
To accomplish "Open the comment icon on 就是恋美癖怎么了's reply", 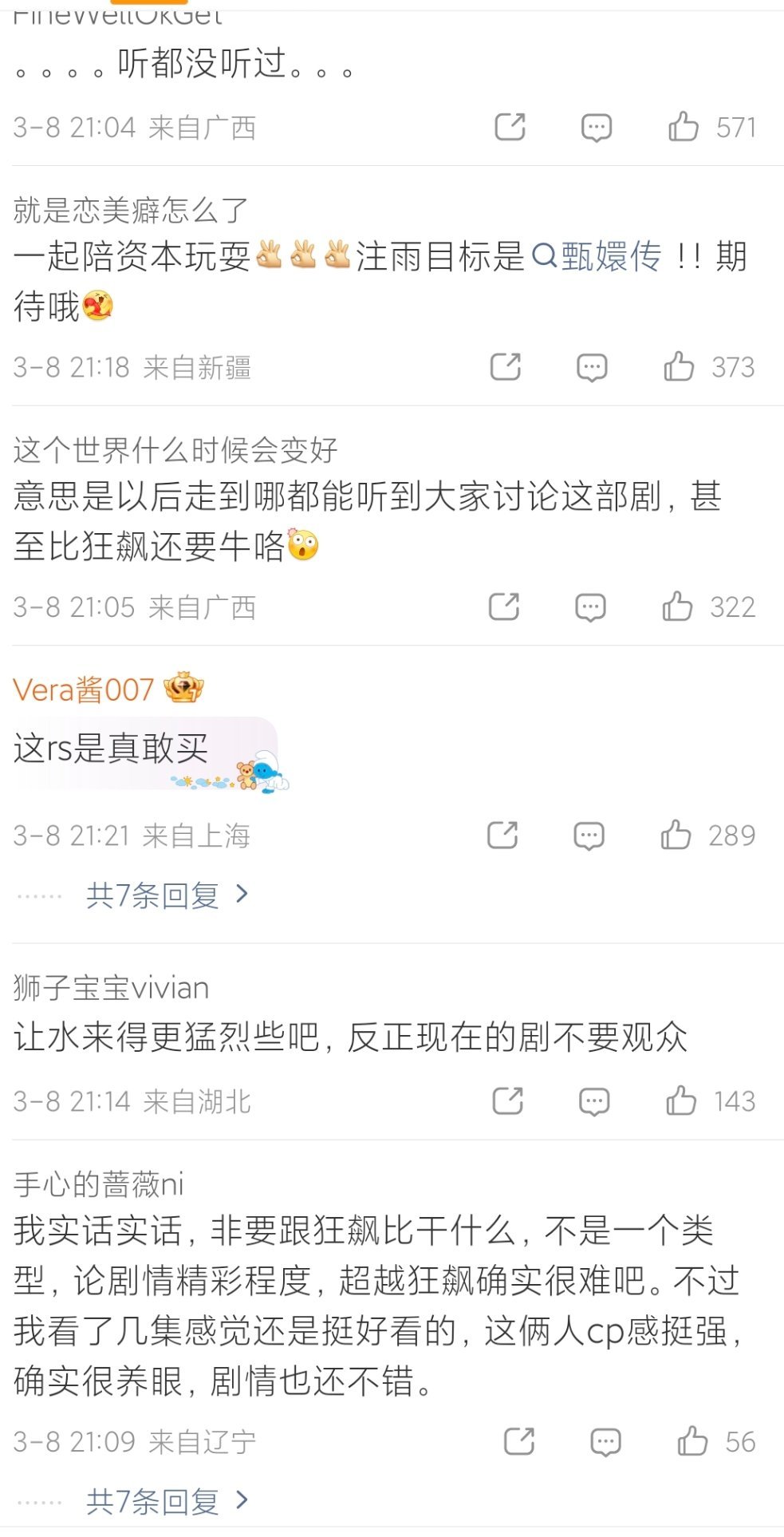I will point(593,367).
